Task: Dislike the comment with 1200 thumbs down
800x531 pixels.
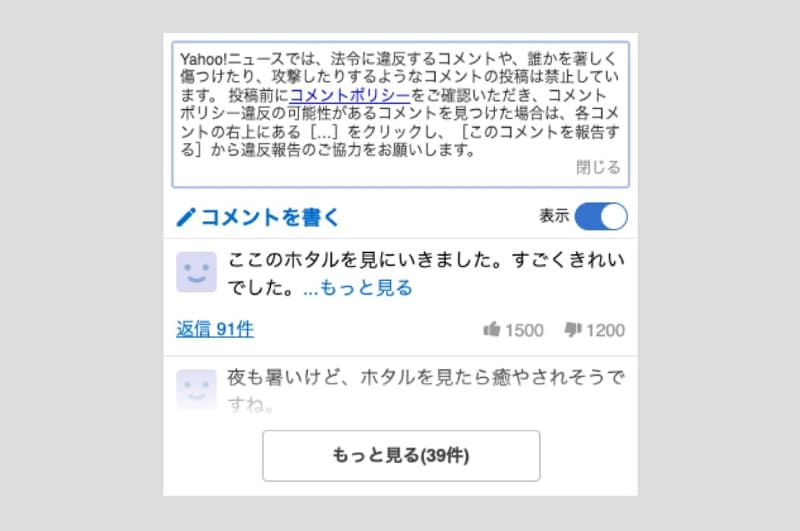Action: tap(593, 330)
